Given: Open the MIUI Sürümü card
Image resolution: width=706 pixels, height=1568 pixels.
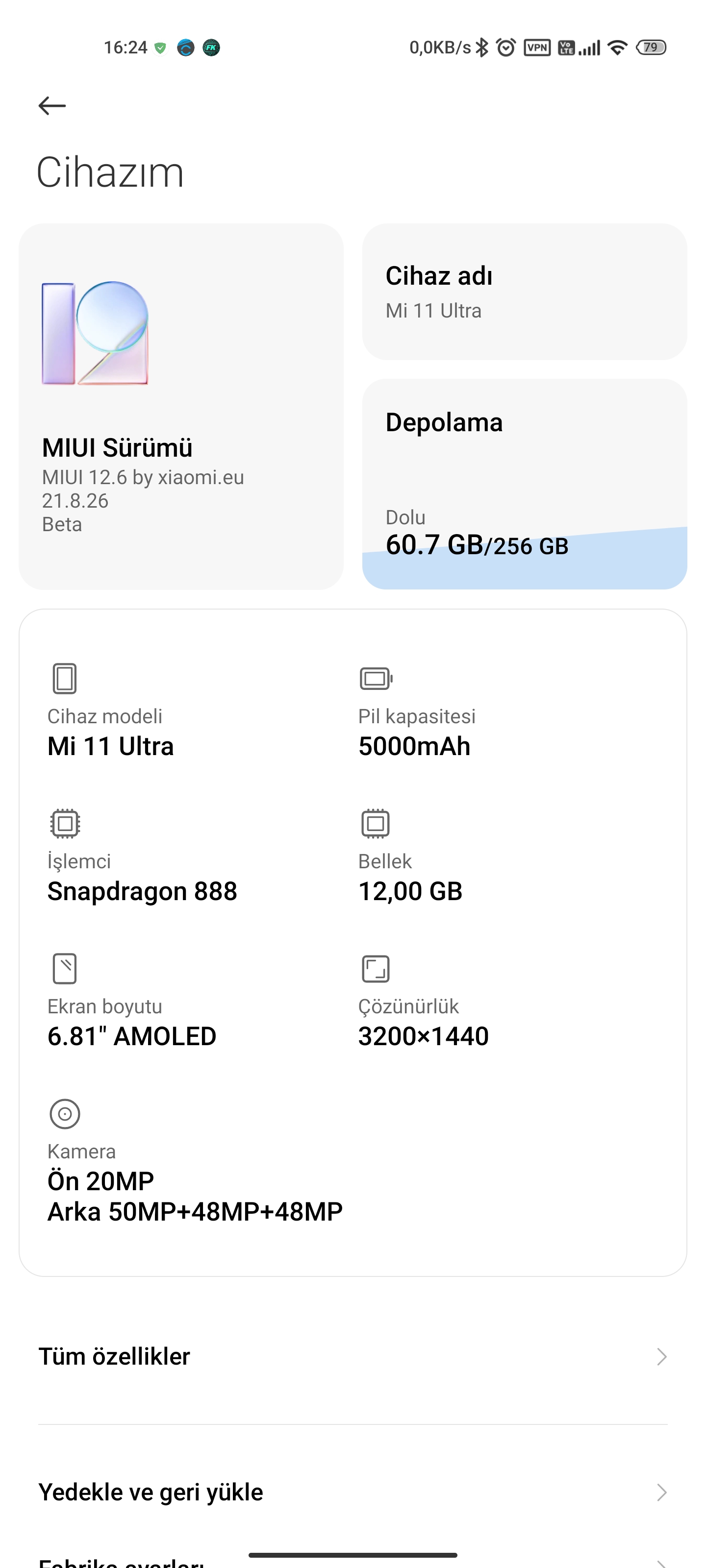Looking at the screenshot, I should [x=181, y=406].
